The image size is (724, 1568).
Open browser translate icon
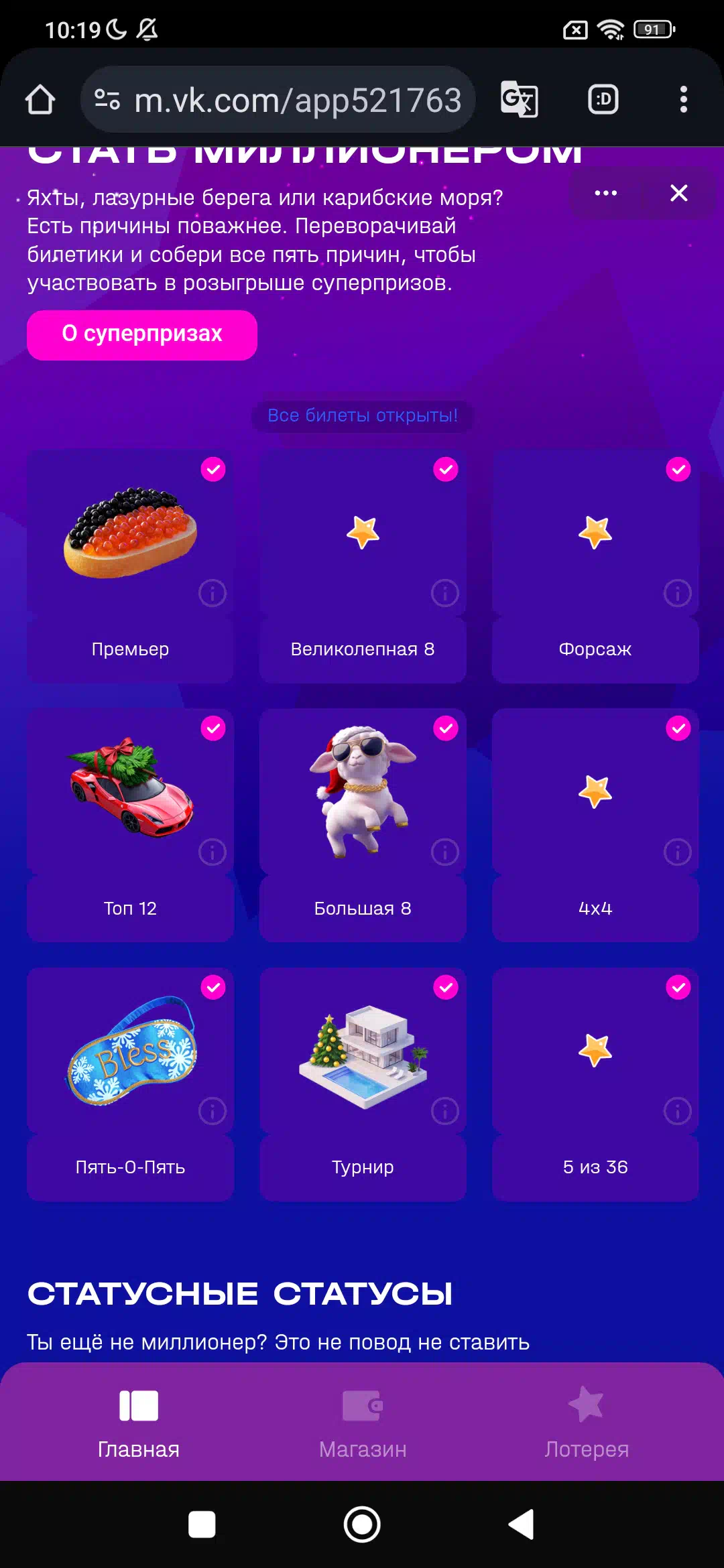click(x=520, y=99)
